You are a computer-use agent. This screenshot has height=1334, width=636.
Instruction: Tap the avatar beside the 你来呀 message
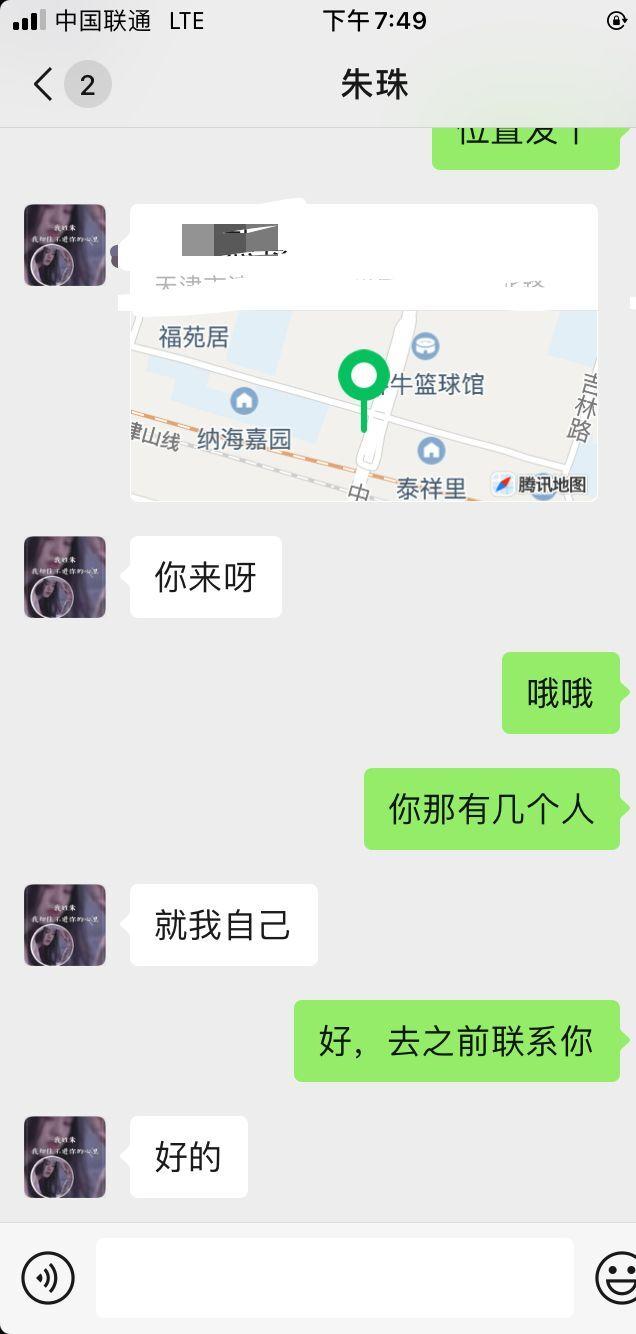pos(65,577)
